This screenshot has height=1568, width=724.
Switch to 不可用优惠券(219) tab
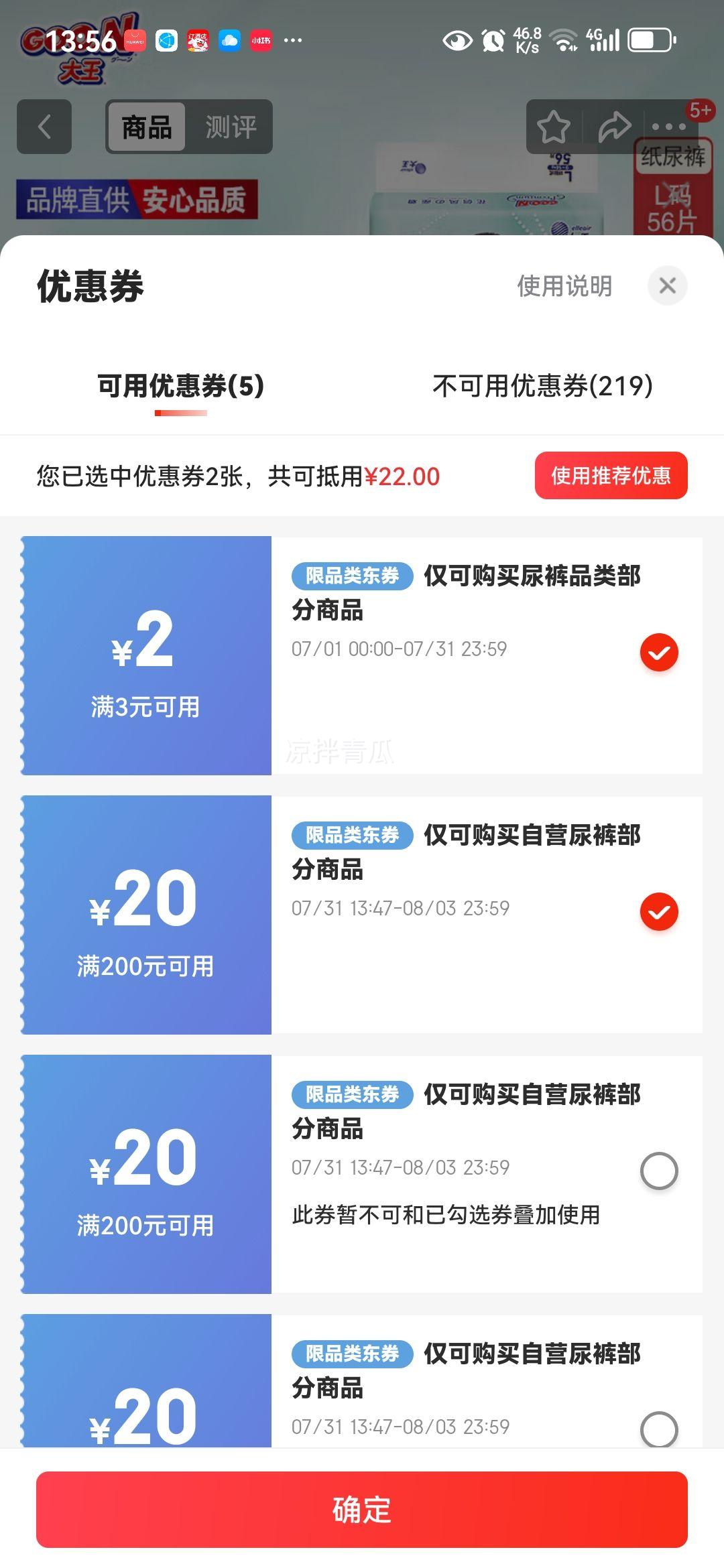coord(542,386)
